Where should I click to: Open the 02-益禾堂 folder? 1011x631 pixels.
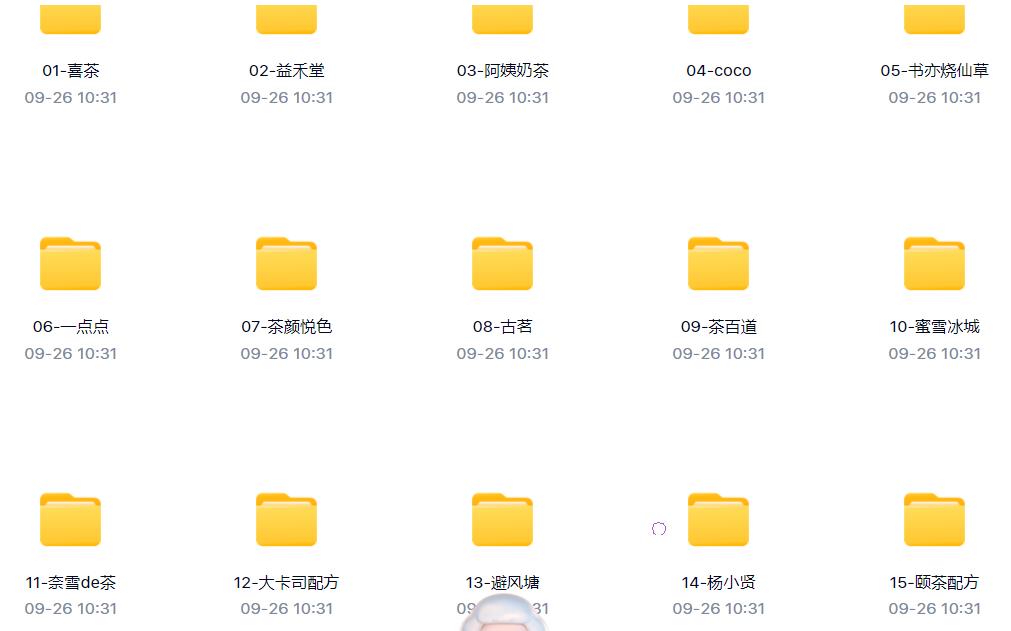coord(286,18)
